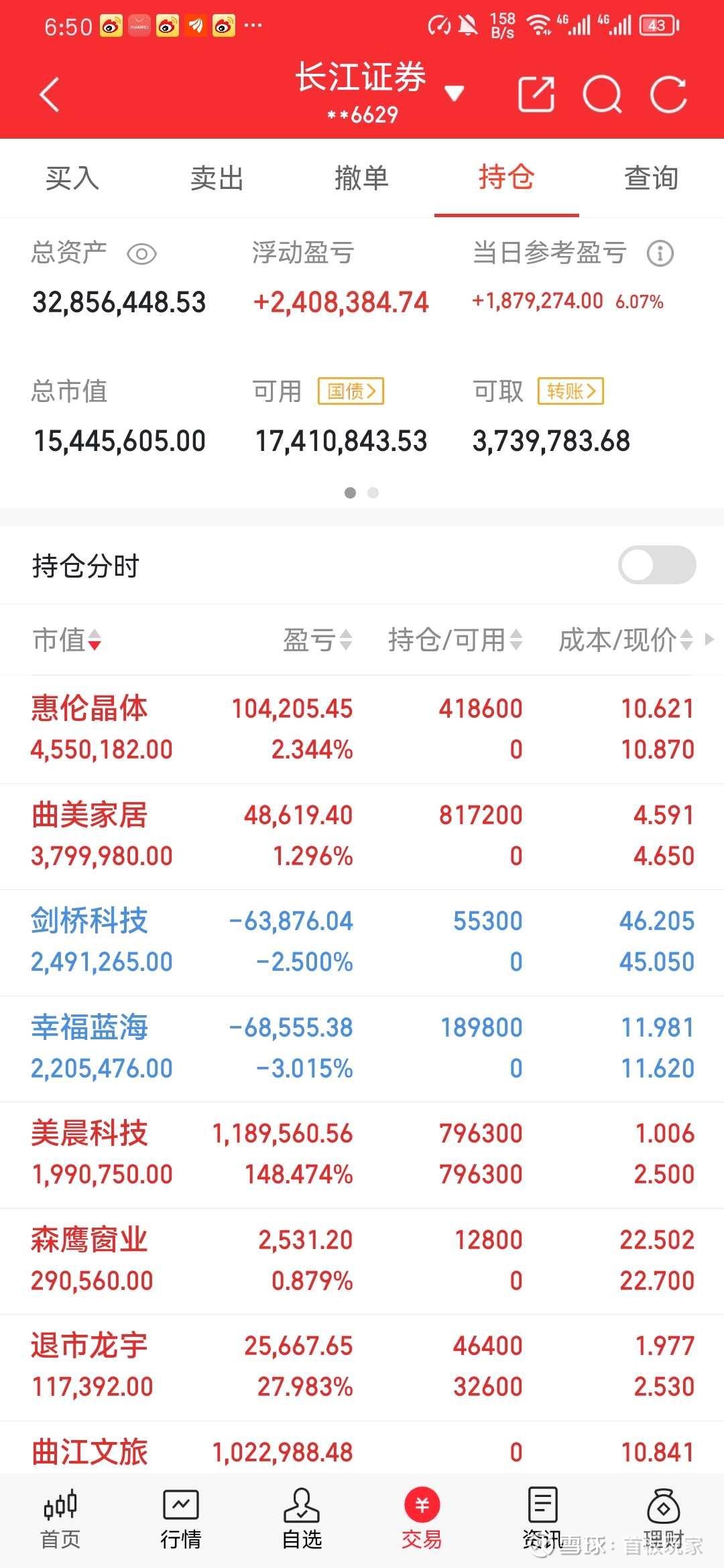This screenshot has width=724, height=1568.
Task: Tap the share icon in the header
Action: click(537, 94)
